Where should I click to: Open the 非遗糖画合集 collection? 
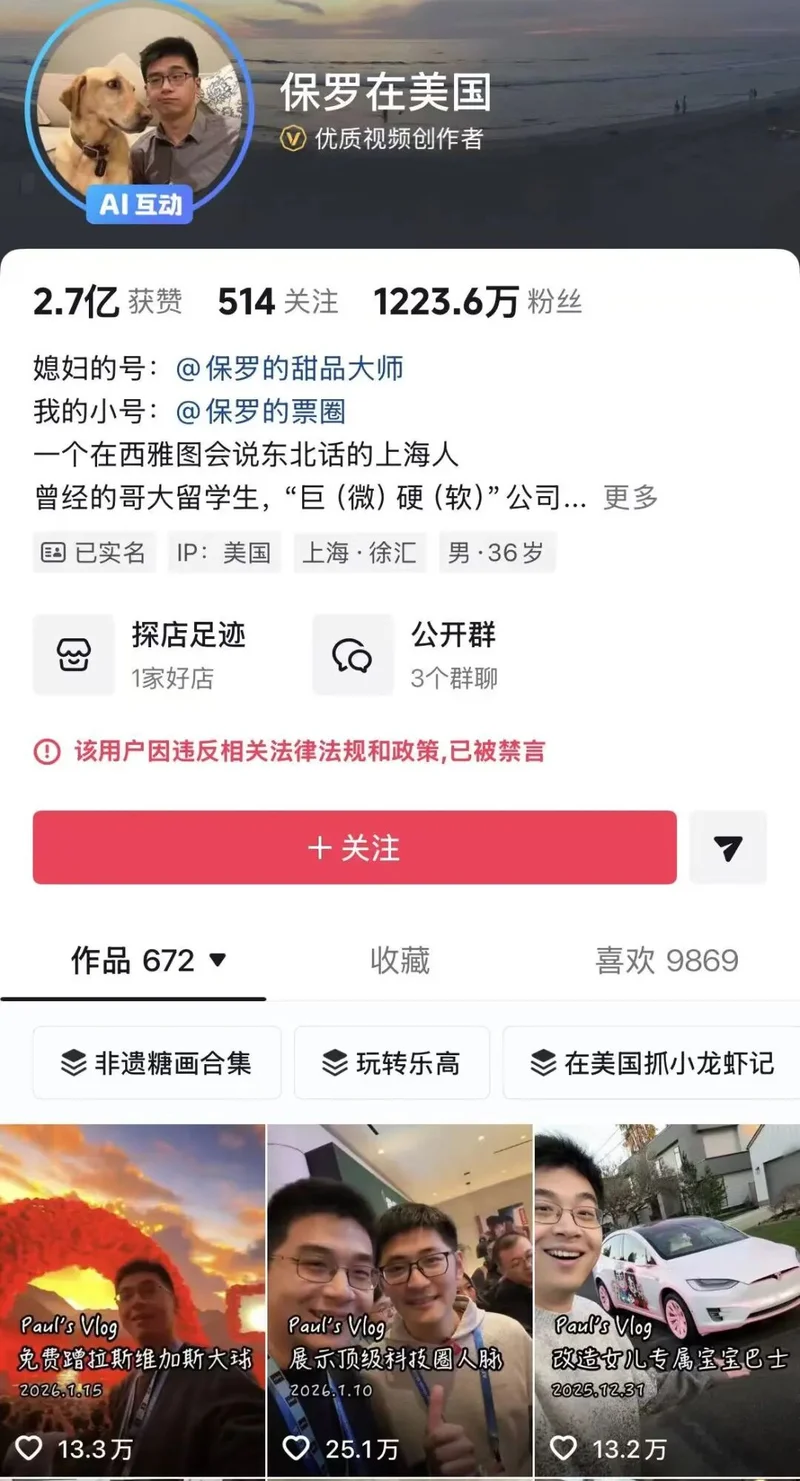157,1063
